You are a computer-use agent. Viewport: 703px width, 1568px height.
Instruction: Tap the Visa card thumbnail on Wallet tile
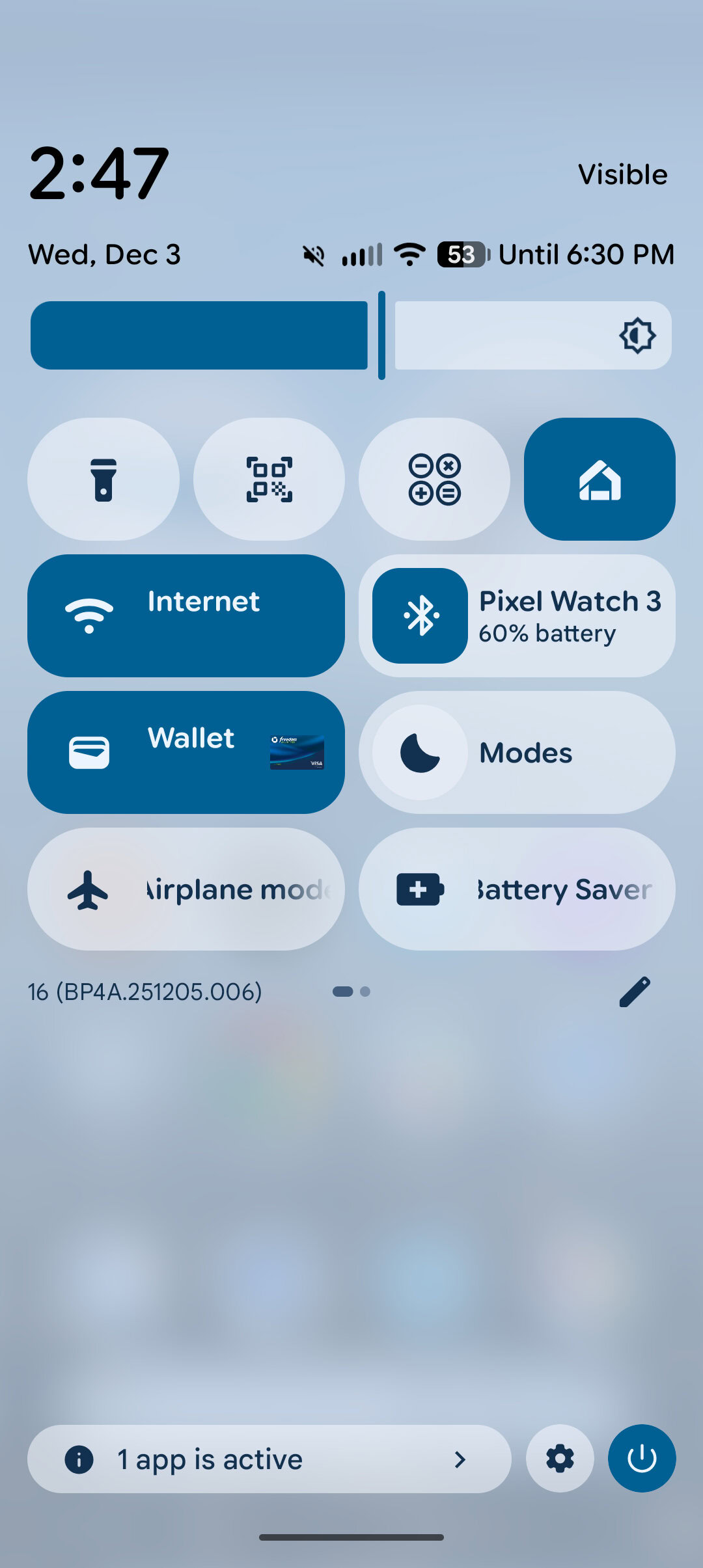click(296, 751)
